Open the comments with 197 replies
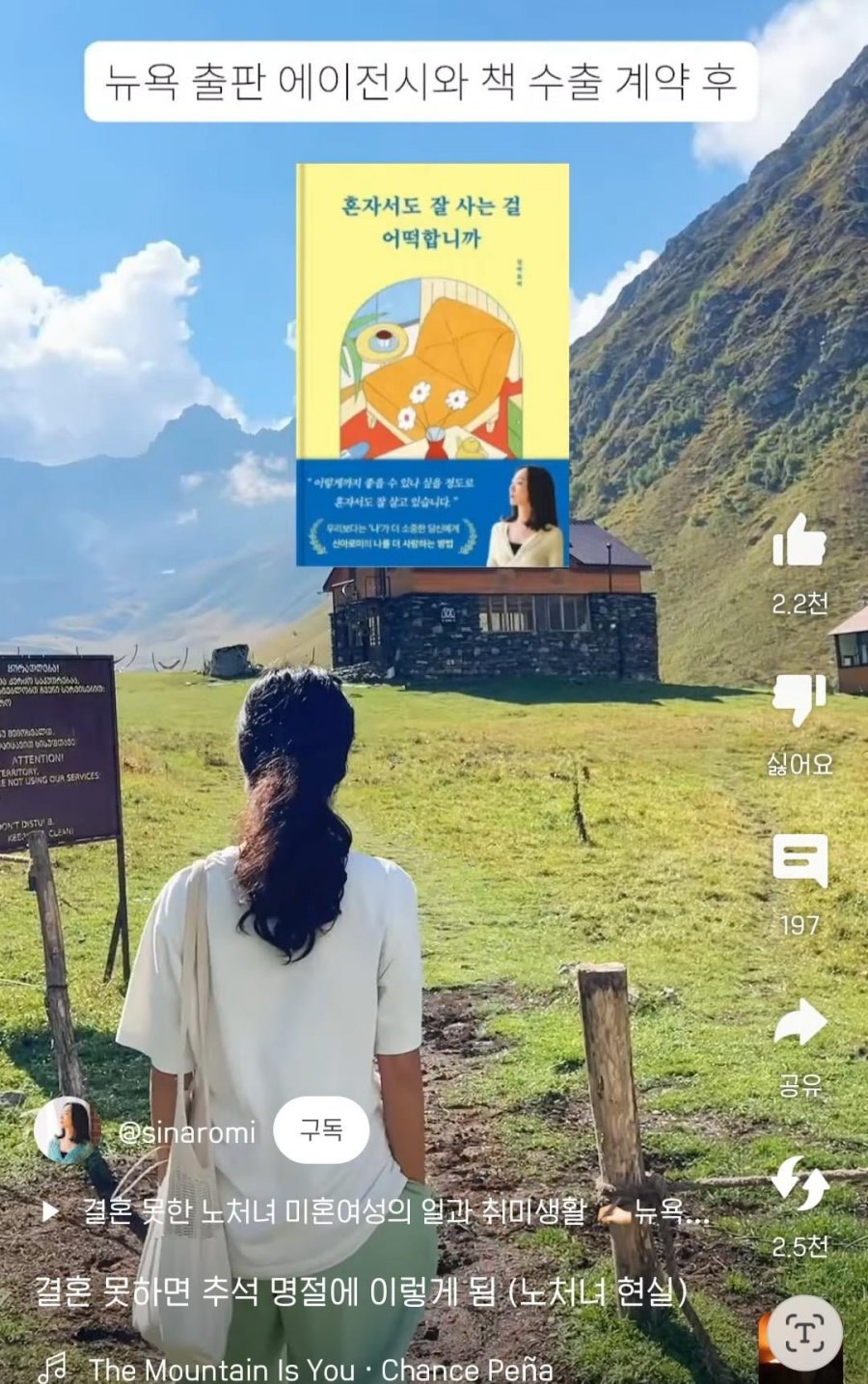Screen dimensions: 868x1384 [800, 860]
